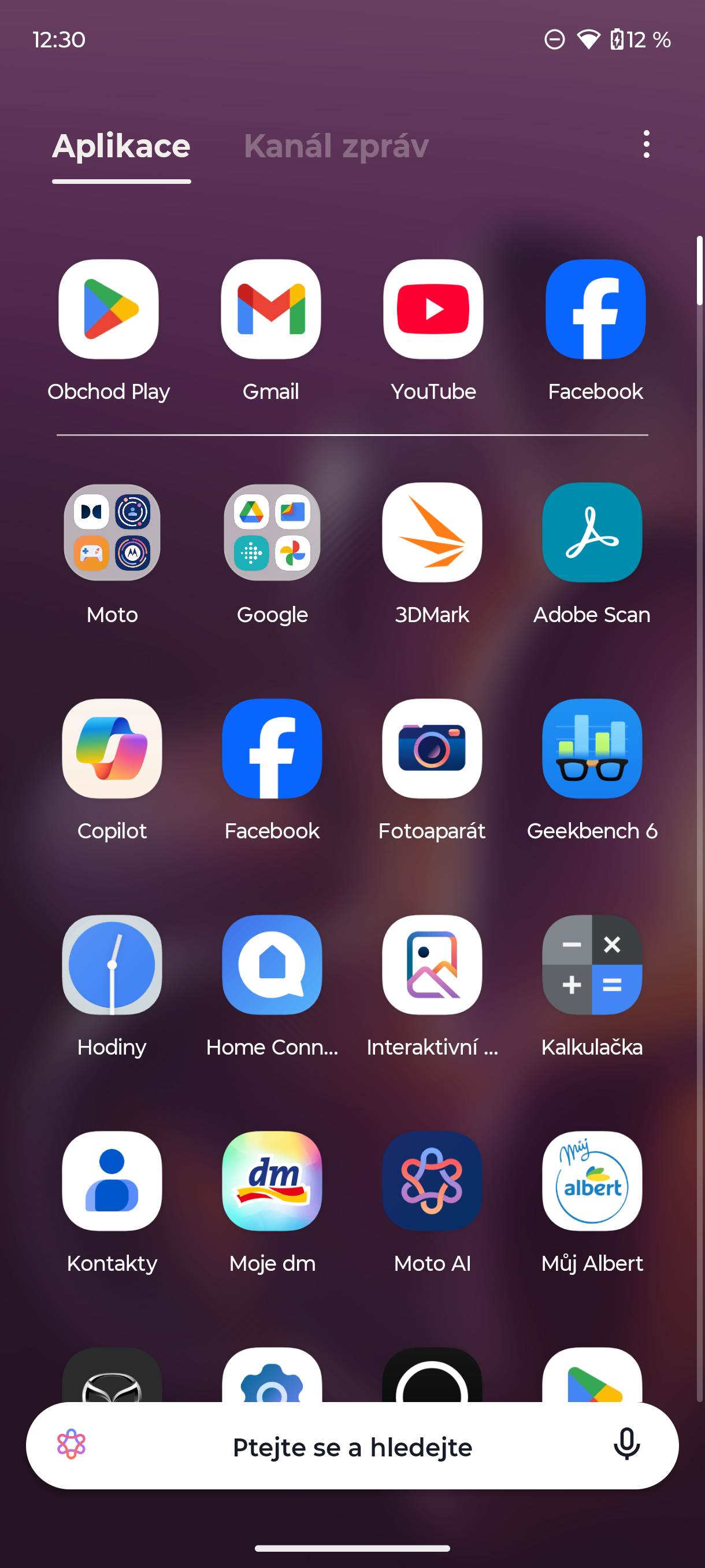
Task: Start voice search with the microphone
Action: coord(626,1445)
